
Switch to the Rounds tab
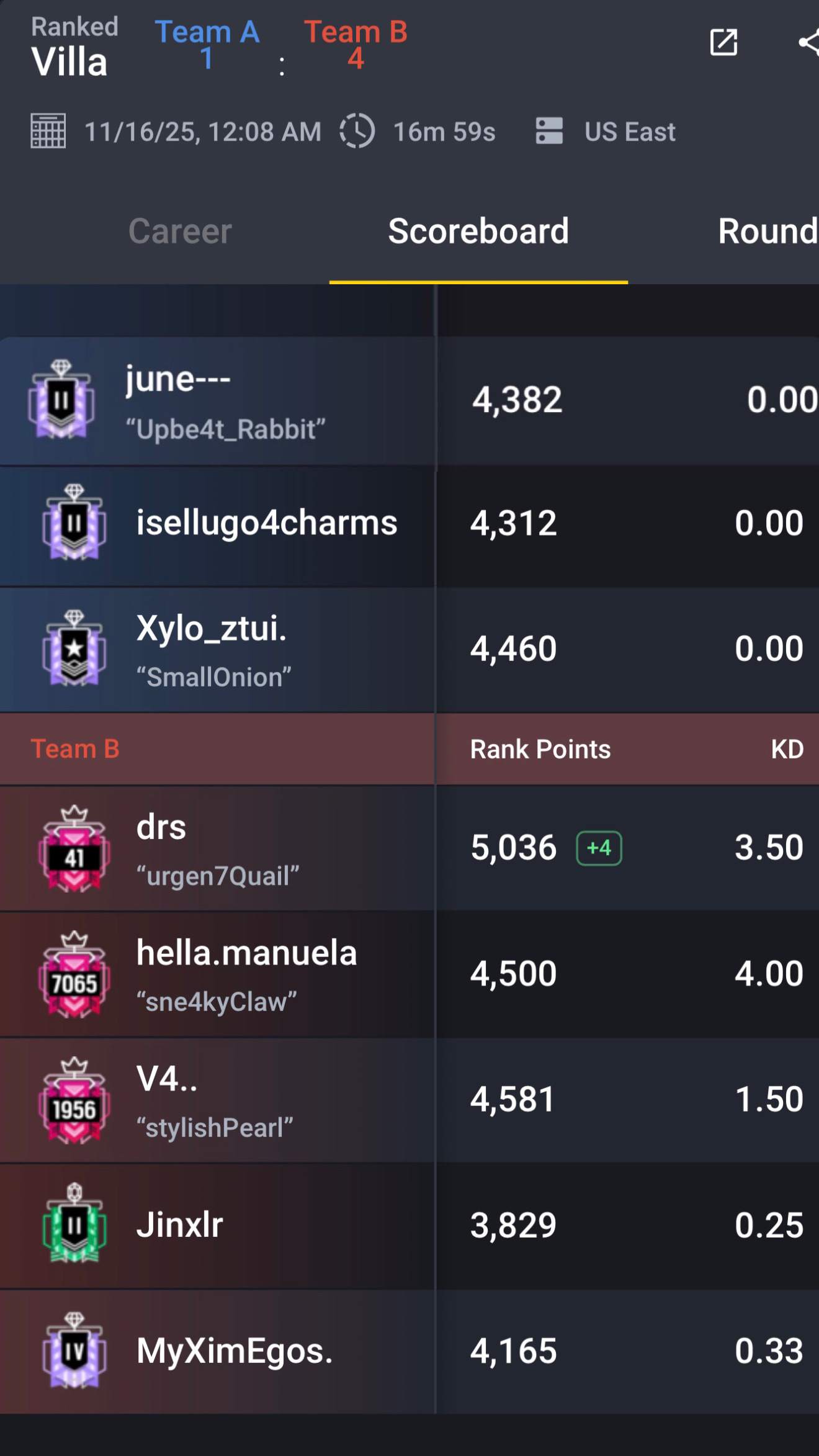(x=768, y=231)
